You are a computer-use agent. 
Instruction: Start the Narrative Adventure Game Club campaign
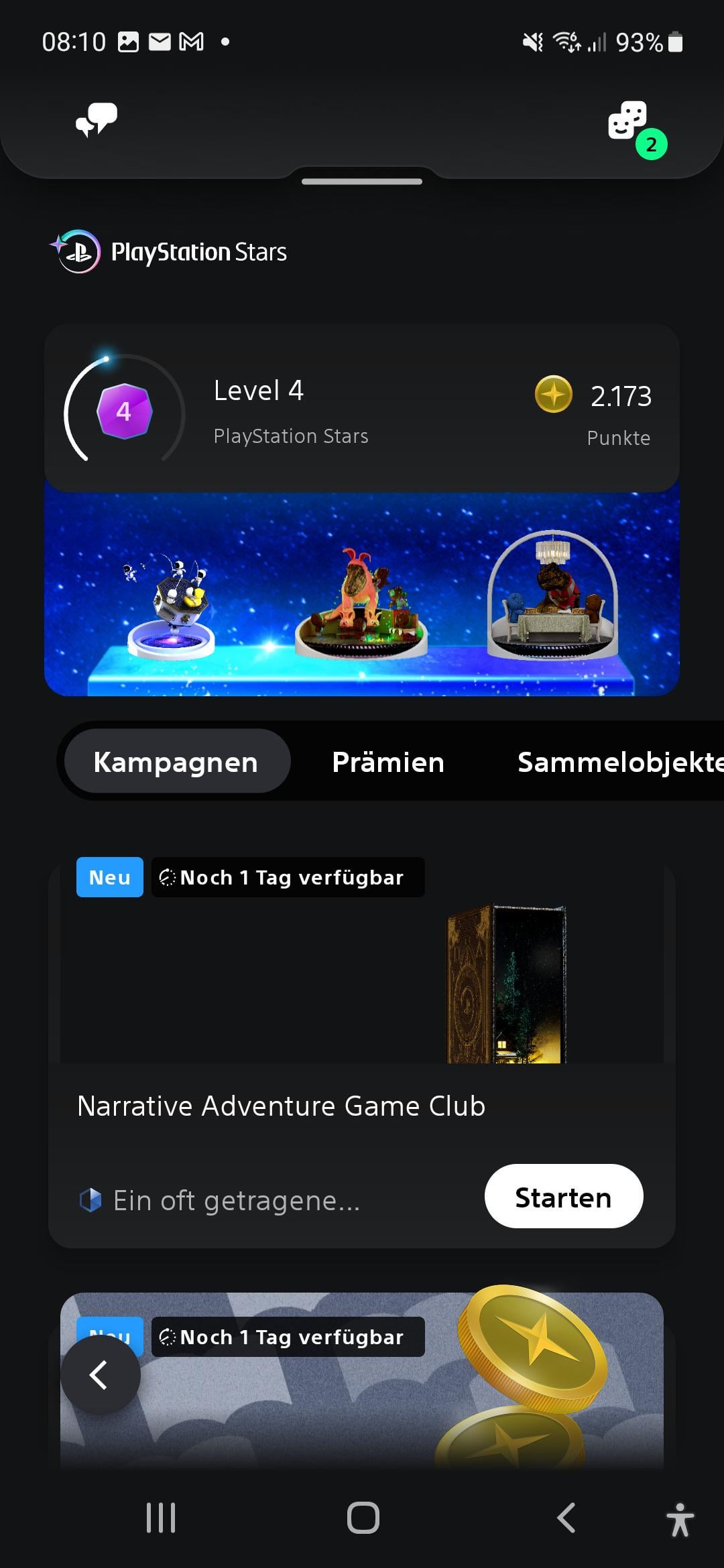point(563,1197)
